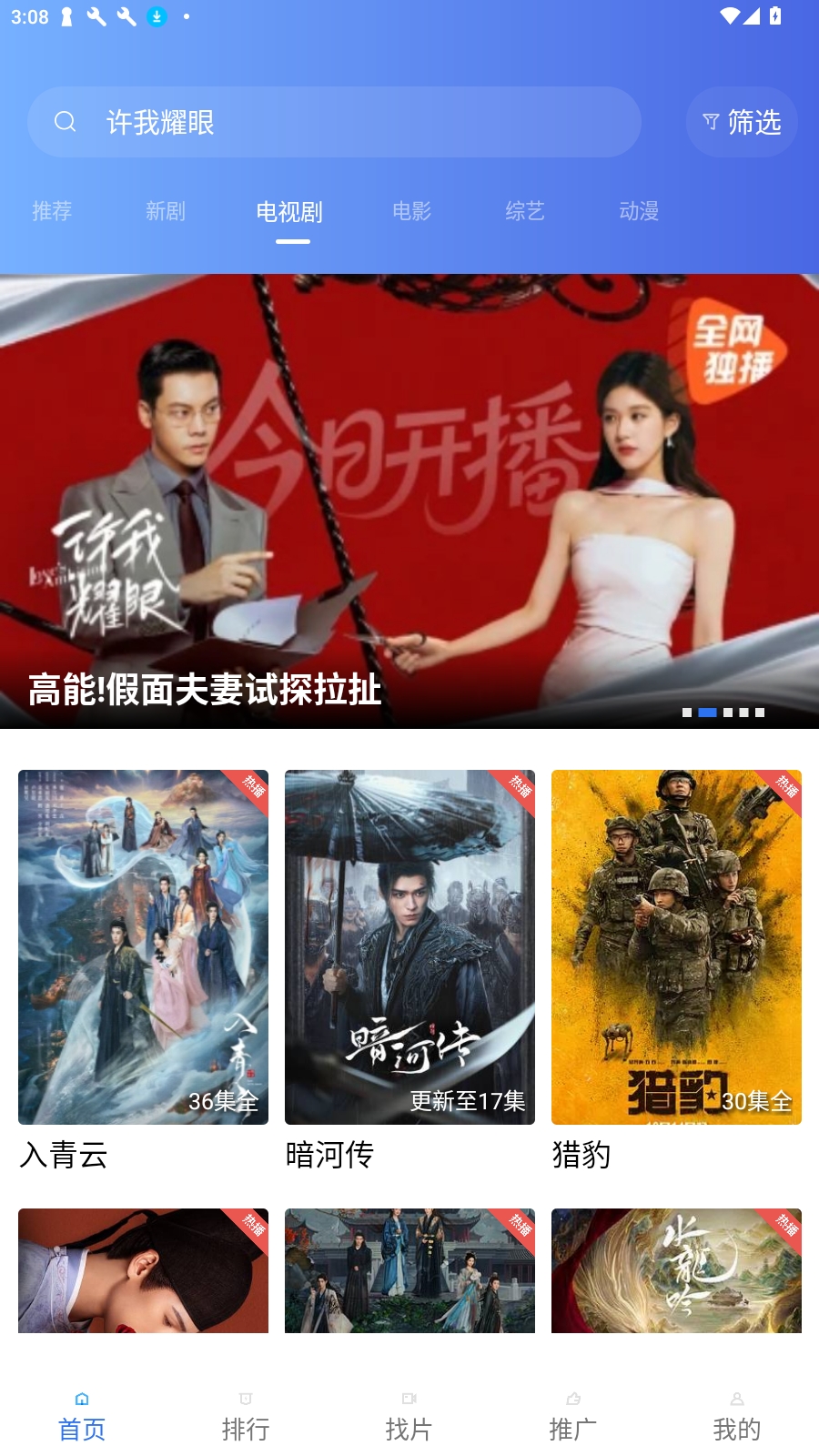Image resolution: width=819 pixels, height=1456 pixels.
Task: Switch to the 推广 tab
Action: point(573,1416)
